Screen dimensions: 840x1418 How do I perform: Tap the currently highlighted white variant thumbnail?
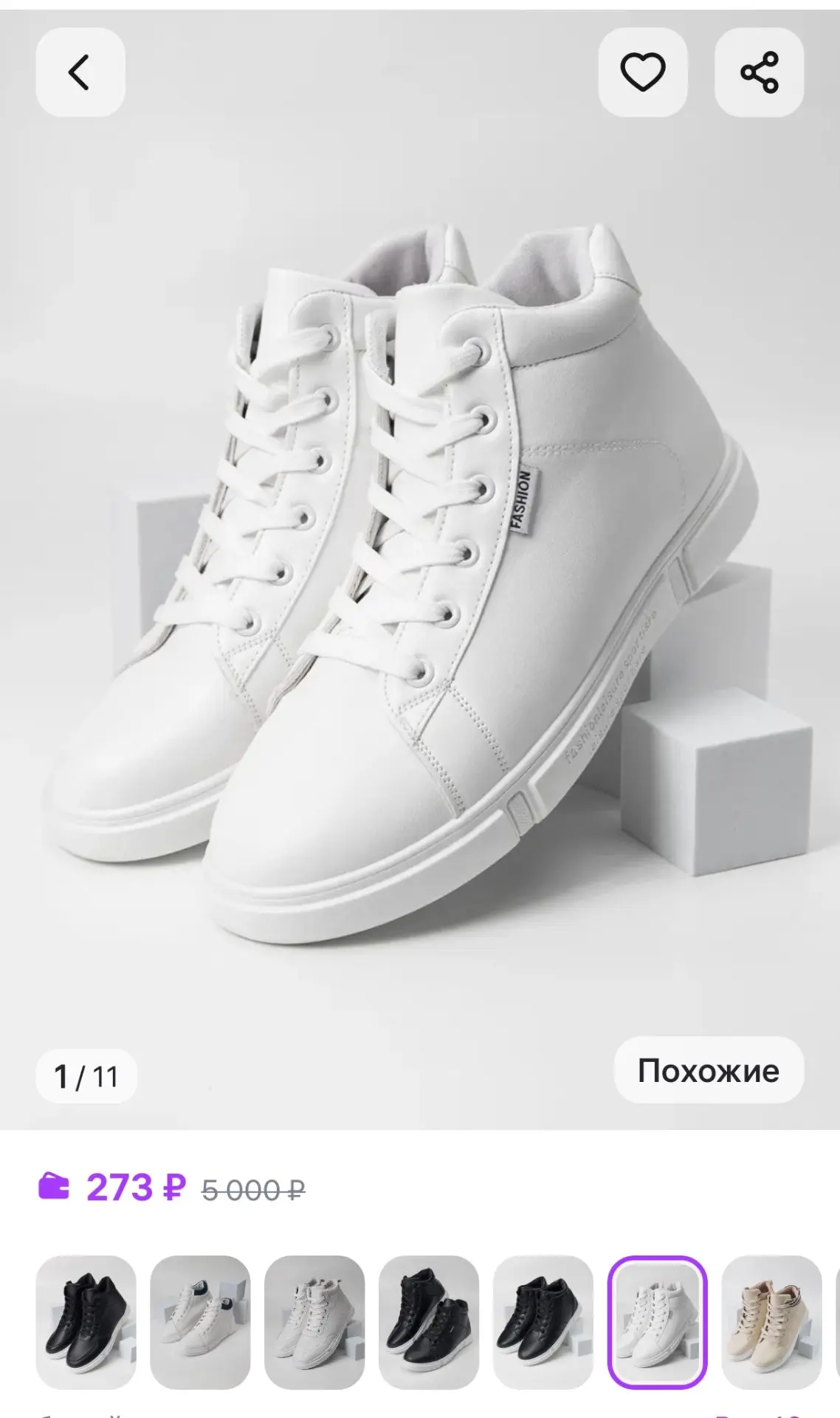[658, 1322]
